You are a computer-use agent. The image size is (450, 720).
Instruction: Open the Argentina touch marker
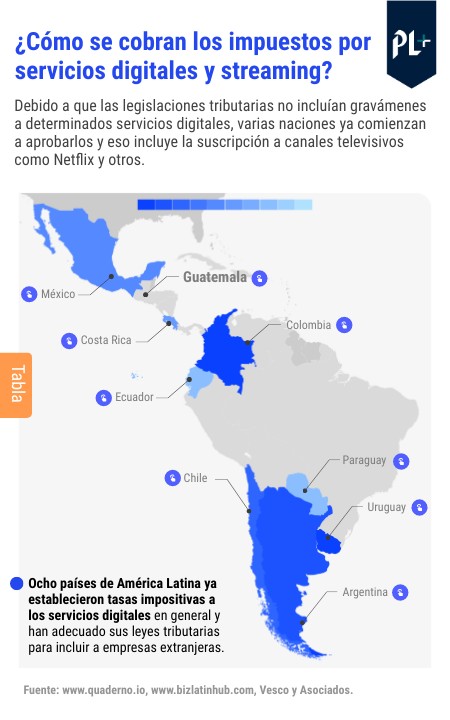coord(400,592)
